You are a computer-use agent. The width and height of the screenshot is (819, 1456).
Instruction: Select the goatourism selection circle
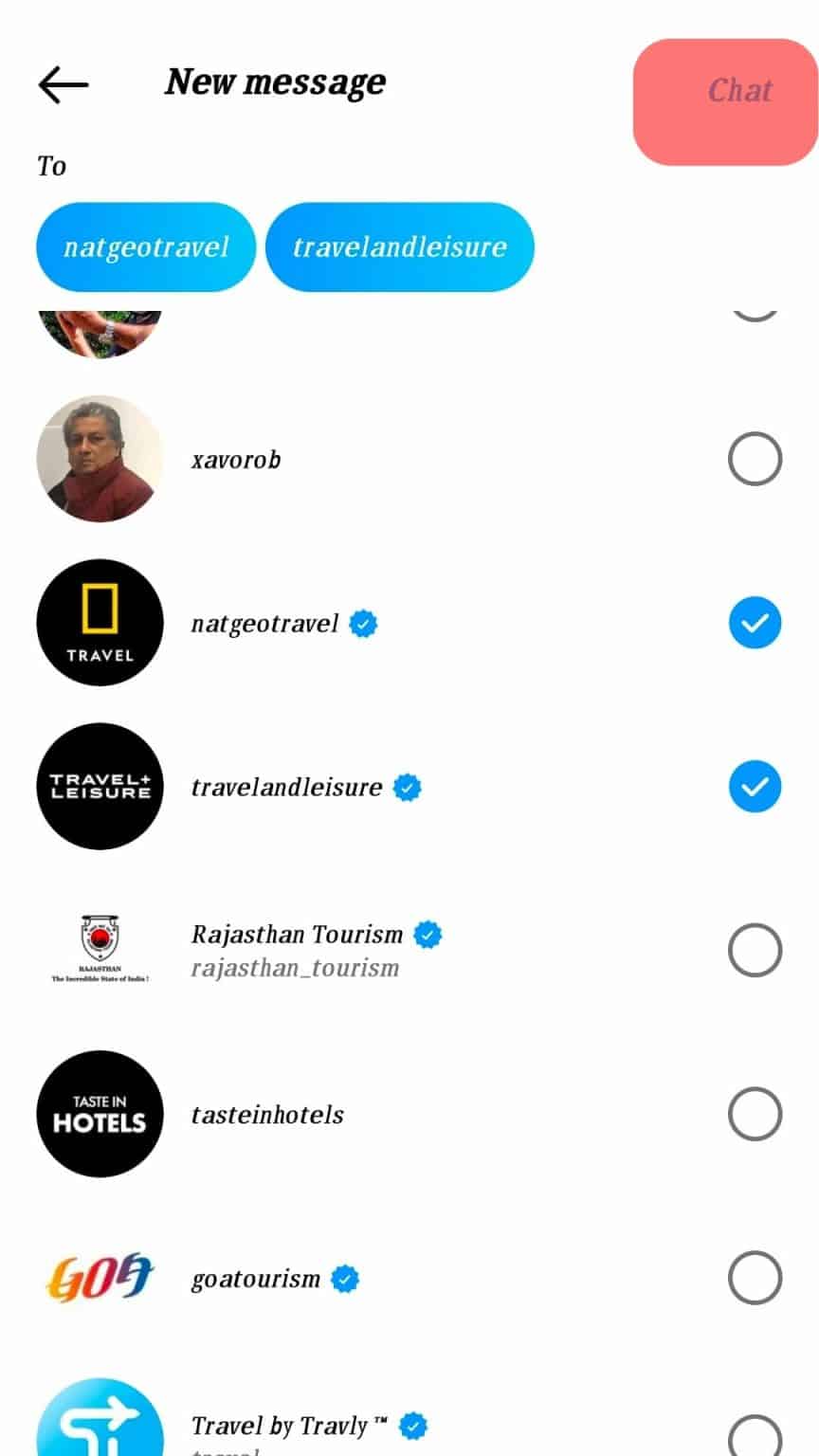point(755,1278)
